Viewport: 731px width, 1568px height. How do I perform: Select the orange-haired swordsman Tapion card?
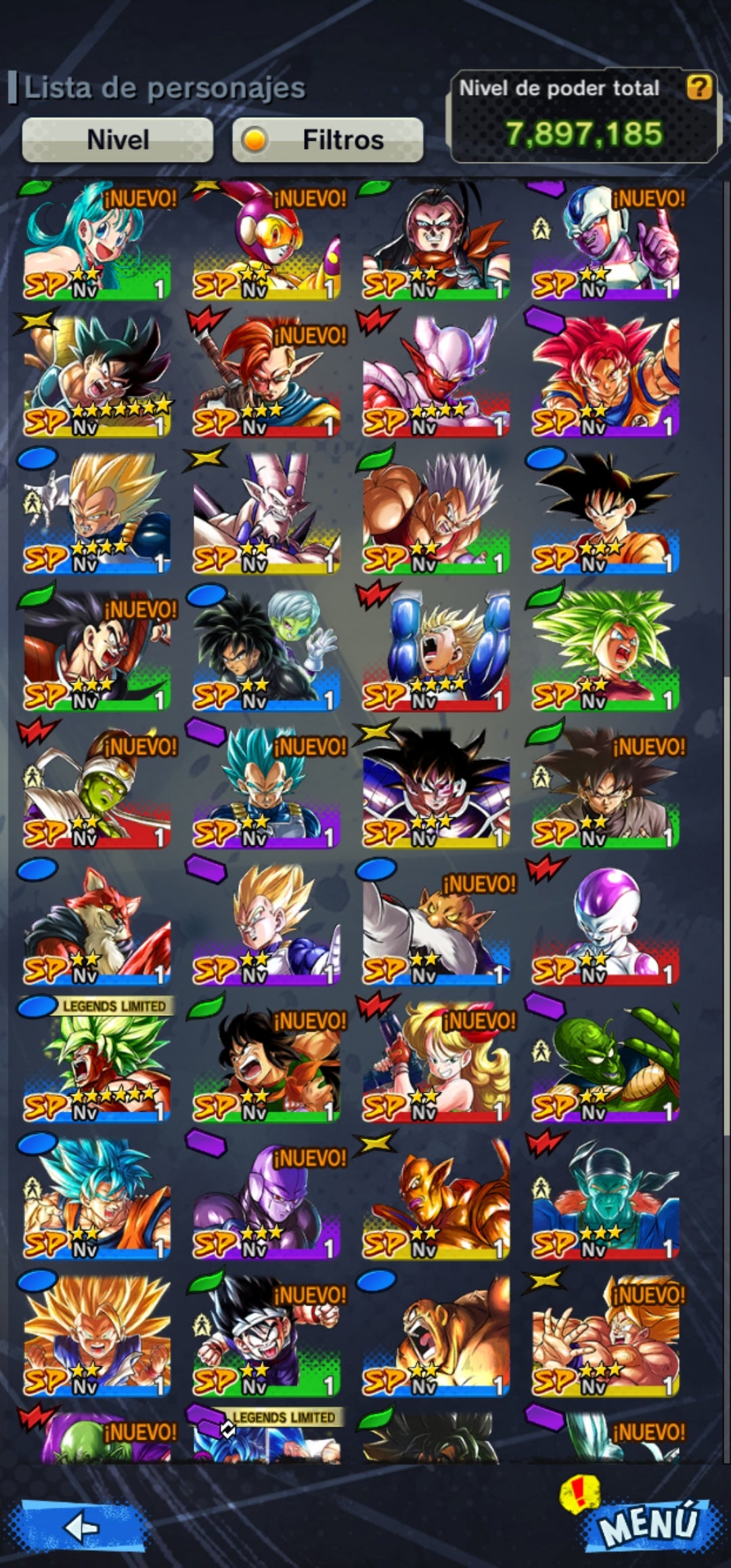tap(266, 378)
